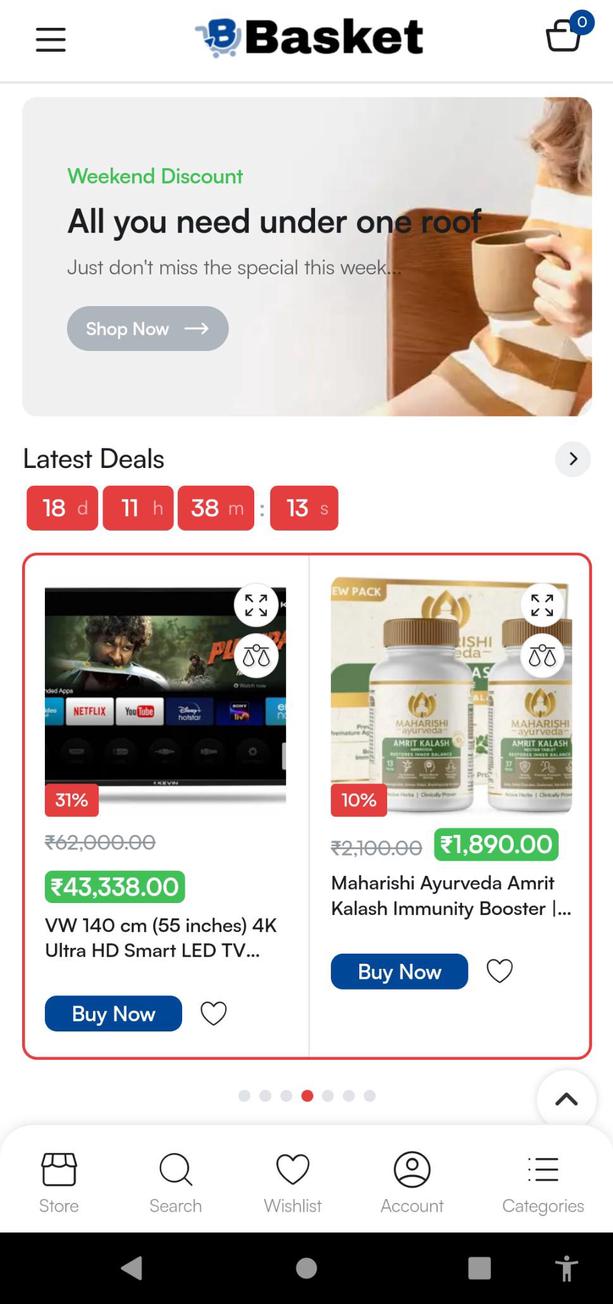The width and height of the screenshot is (613, 1304).
Task: Go to the next Latest Deals with the arrow
Action: (x=573, y=459)
